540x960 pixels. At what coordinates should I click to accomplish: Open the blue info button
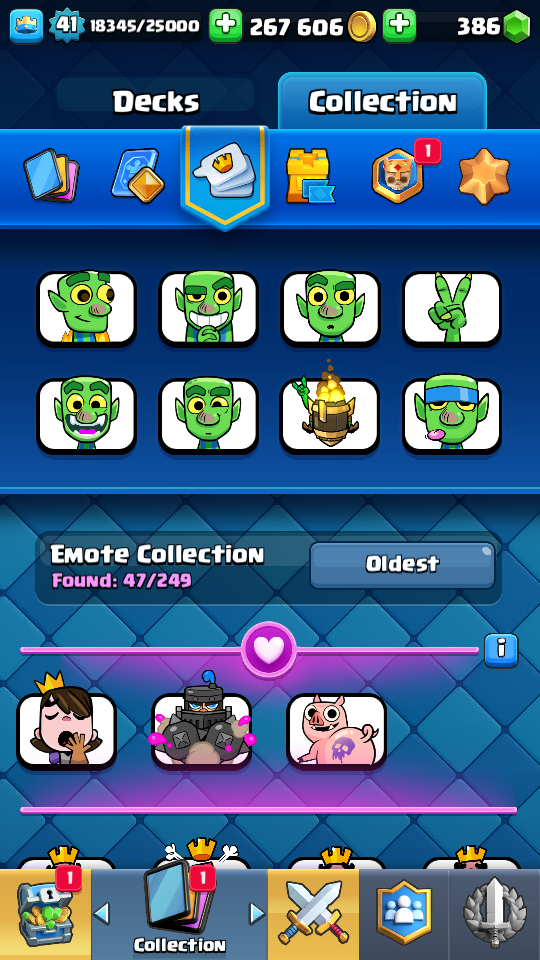click(x=501, y=650)
